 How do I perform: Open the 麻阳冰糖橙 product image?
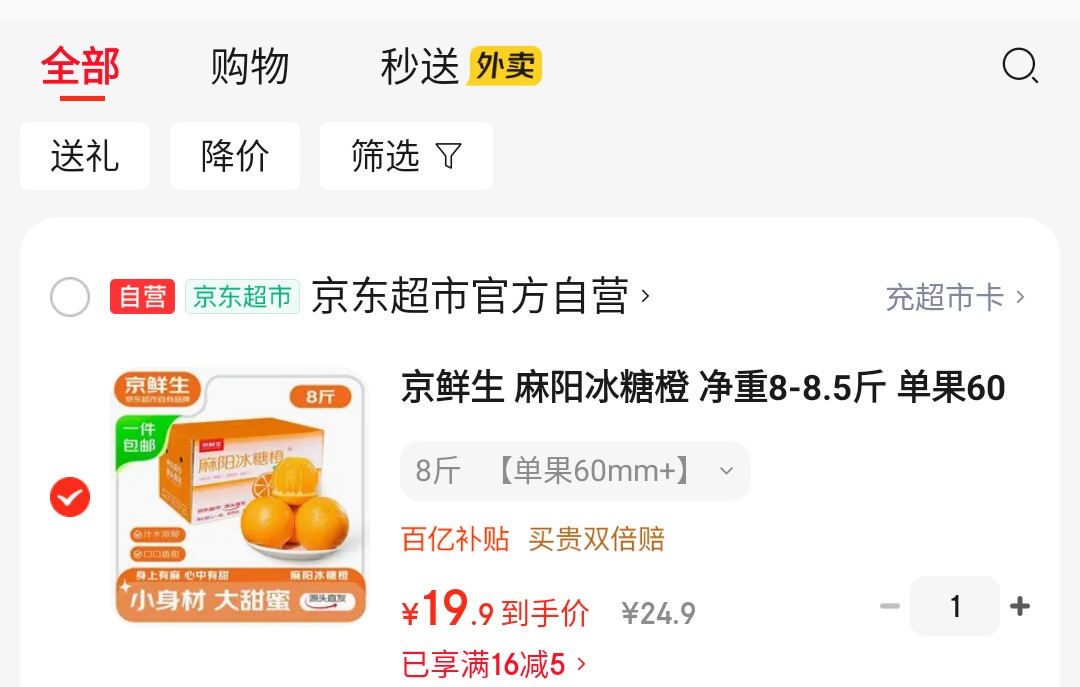point(240,495)
